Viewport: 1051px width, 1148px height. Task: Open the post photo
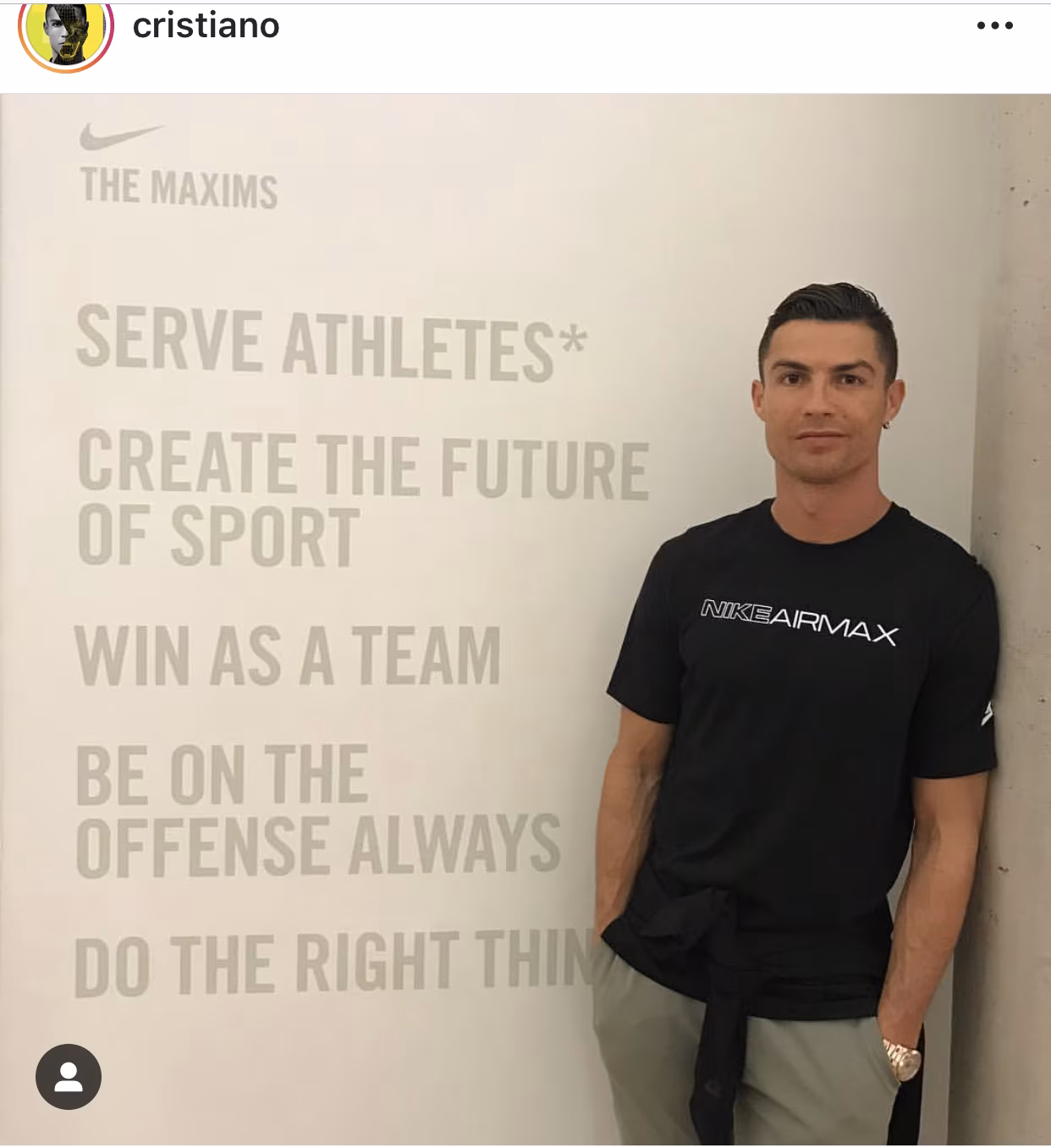pyautogui.click(x=525, y=618)
